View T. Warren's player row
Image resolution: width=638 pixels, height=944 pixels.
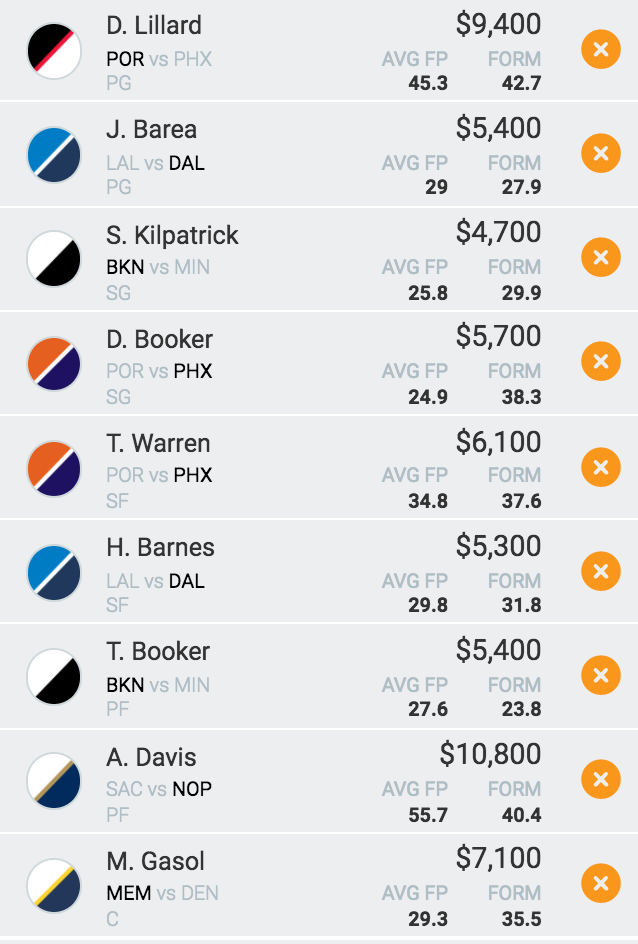(x=158, y=443)
